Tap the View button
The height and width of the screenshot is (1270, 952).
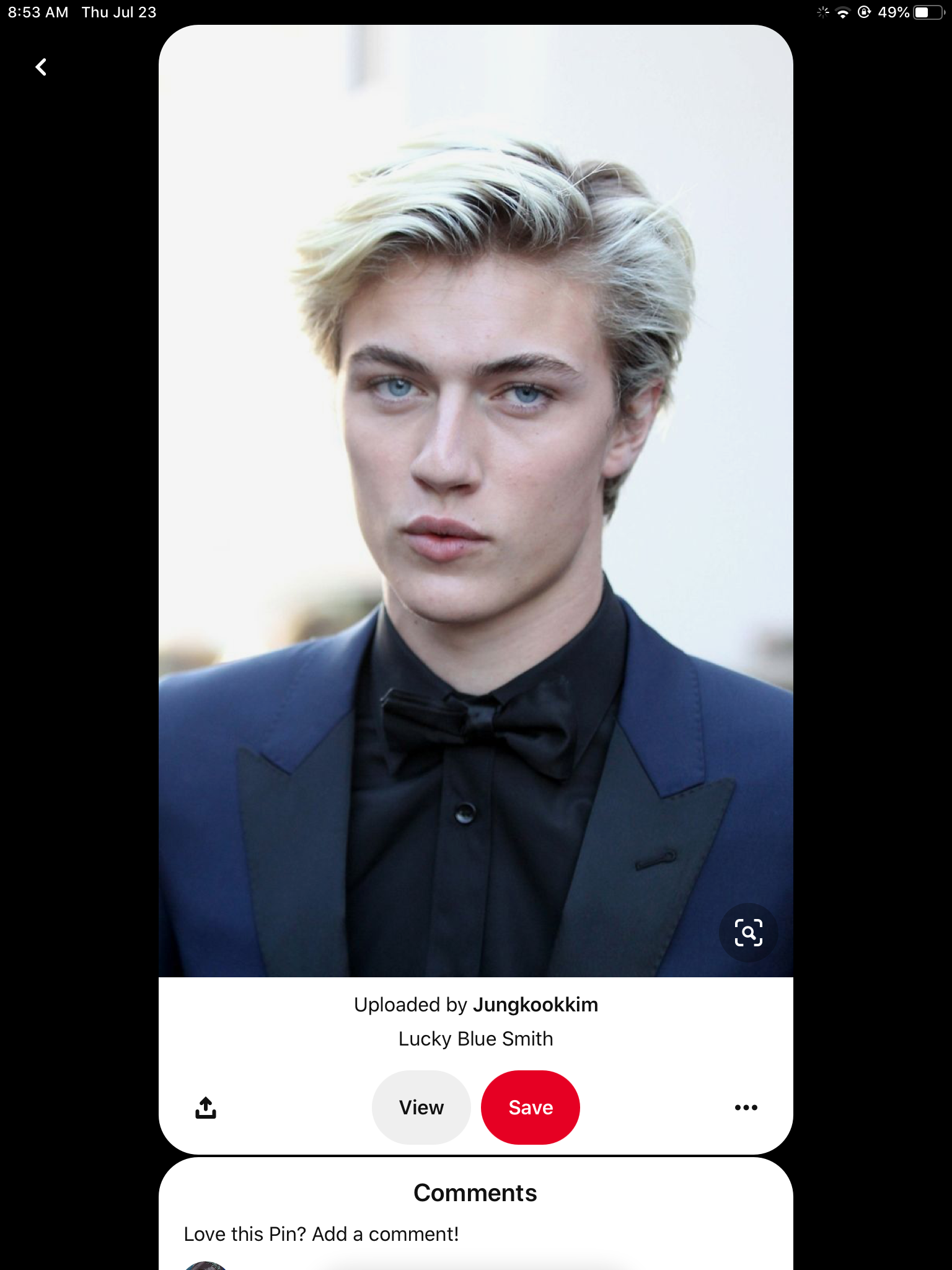pyautogui.click(x=421, y=1108)
